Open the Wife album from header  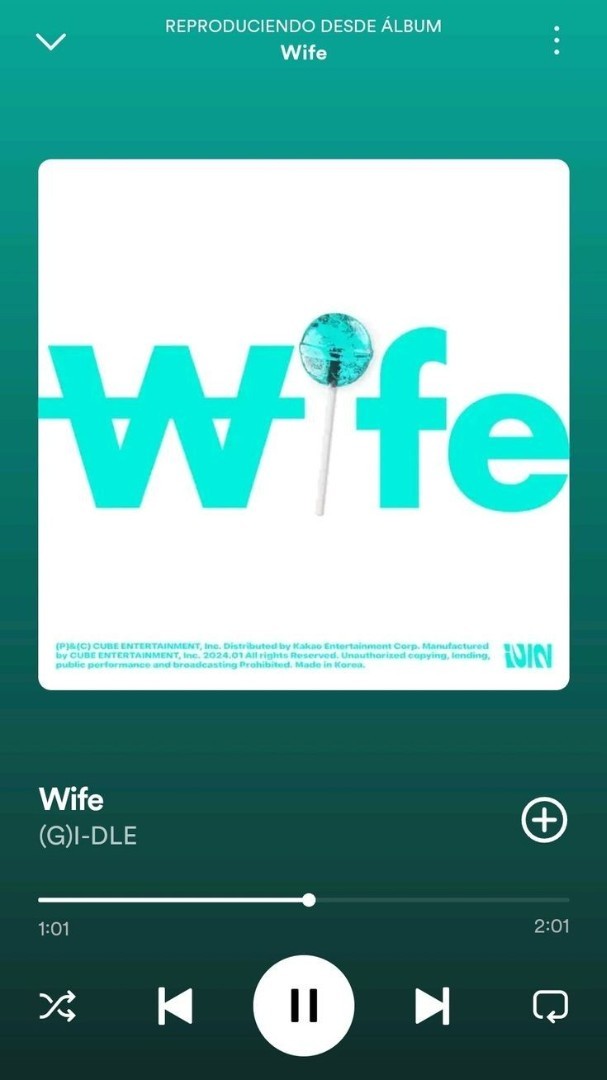point(303,51)
